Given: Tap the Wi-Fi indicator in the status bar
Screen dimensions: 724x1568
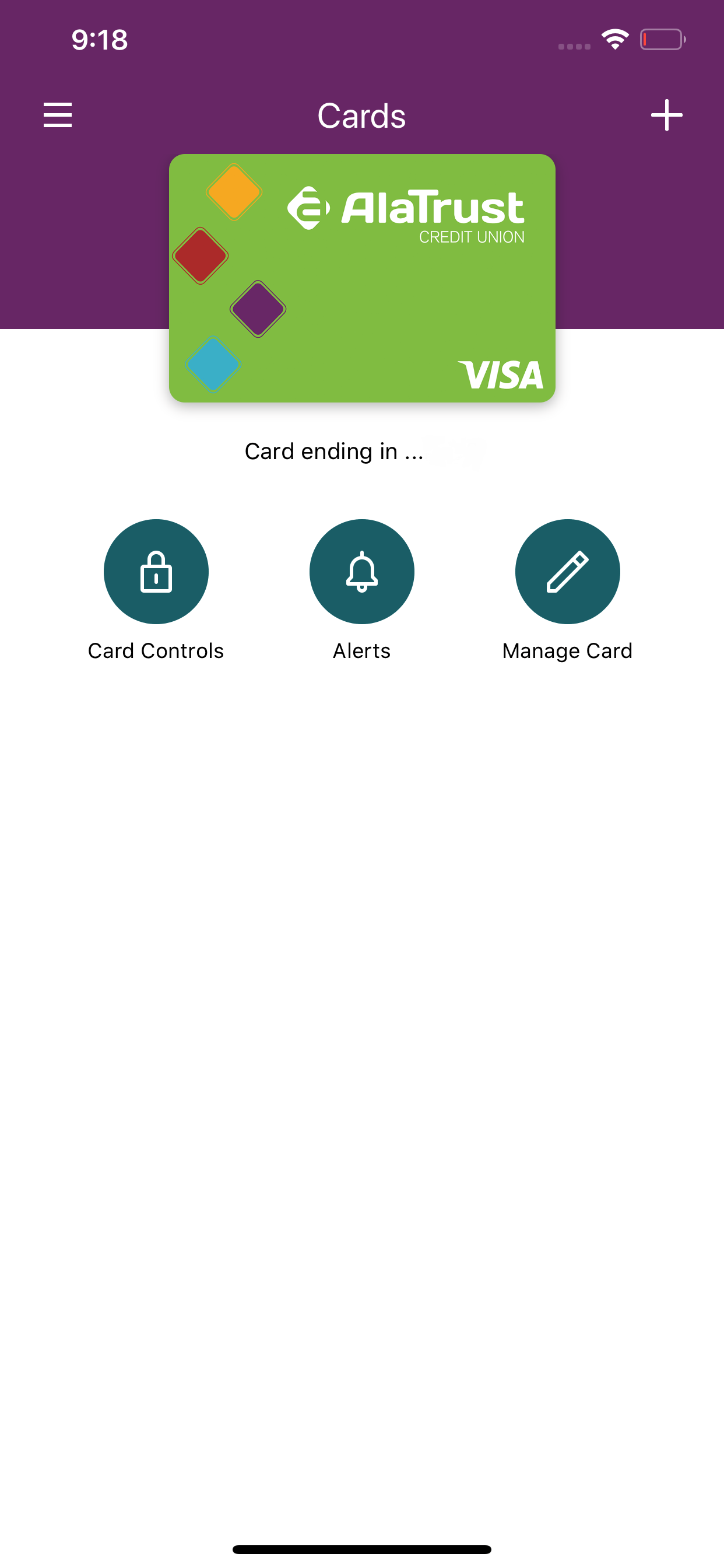Looking at the screenshot, I should pos(614,39).
